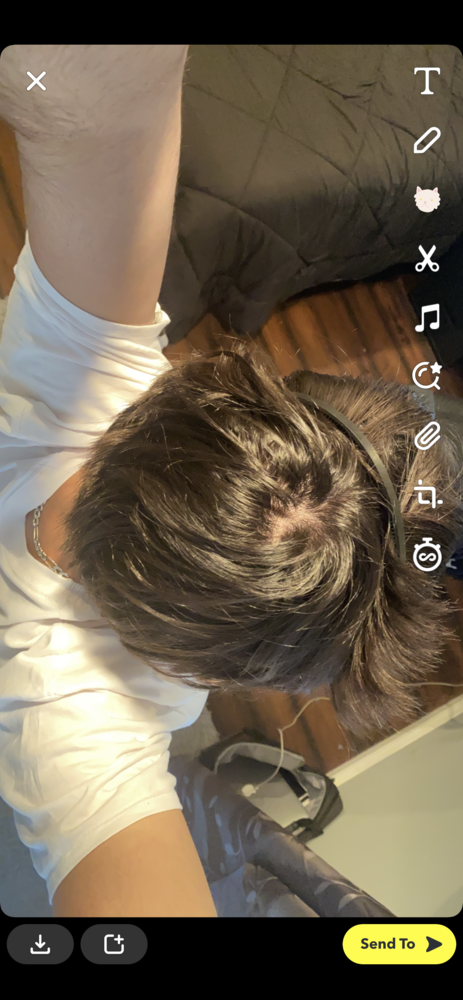Add snap to your story

114,944
